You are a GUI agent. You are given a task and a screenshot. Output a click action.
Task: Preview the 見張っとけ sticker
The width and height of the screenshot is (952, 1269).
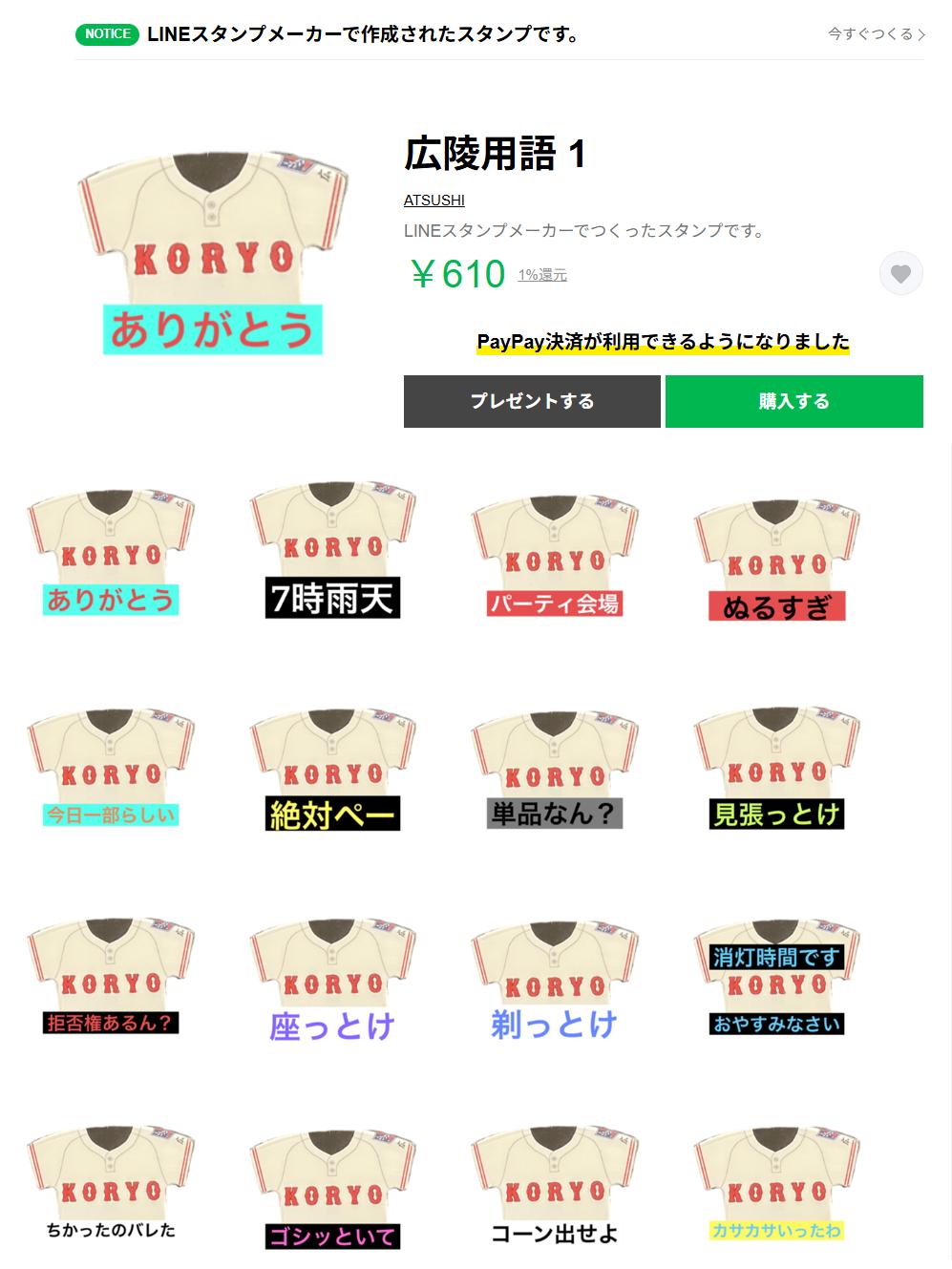[x=776, y=770]
